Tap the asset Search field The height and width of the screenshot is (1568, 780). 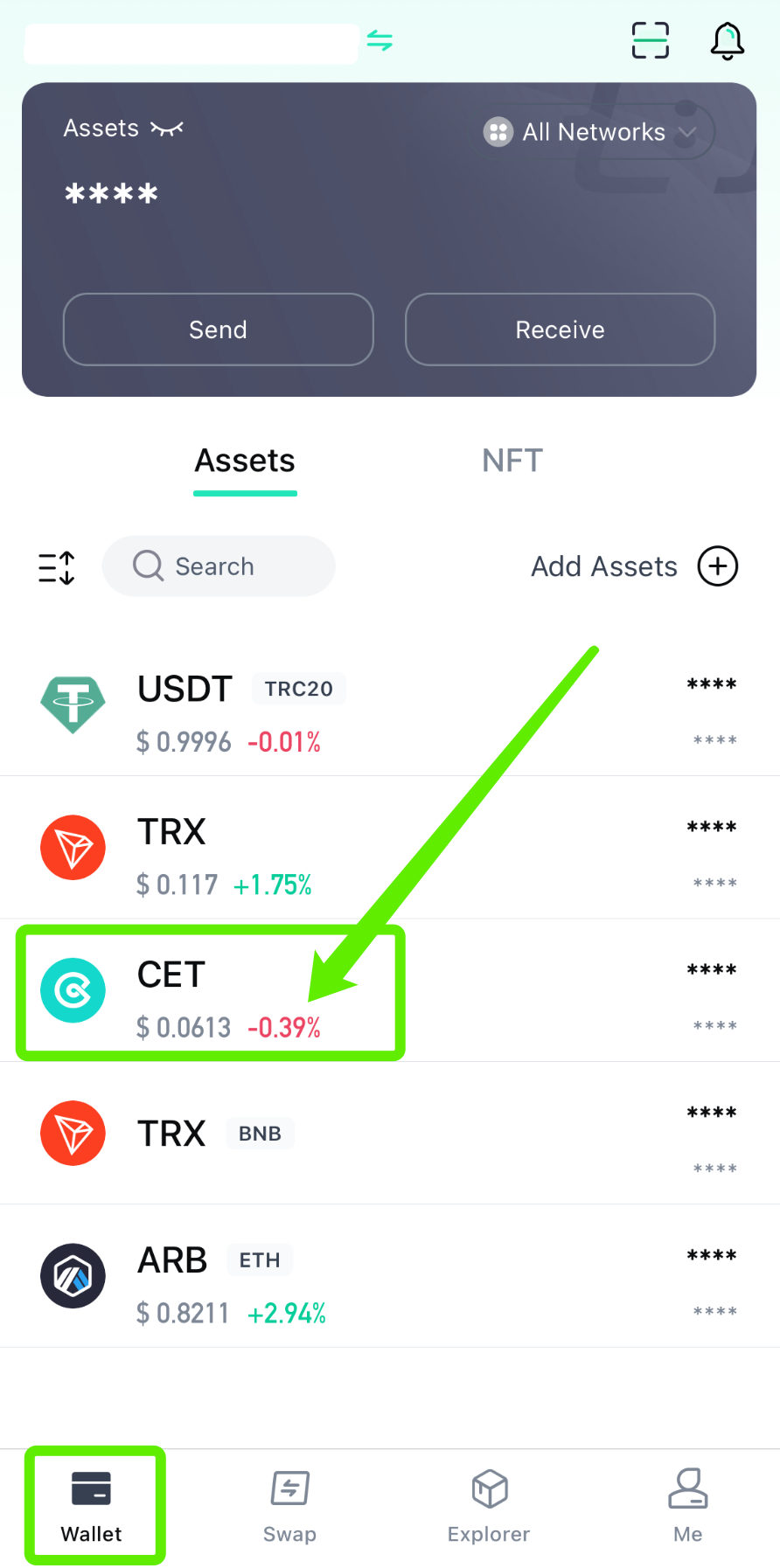click(x=219, y=566)
